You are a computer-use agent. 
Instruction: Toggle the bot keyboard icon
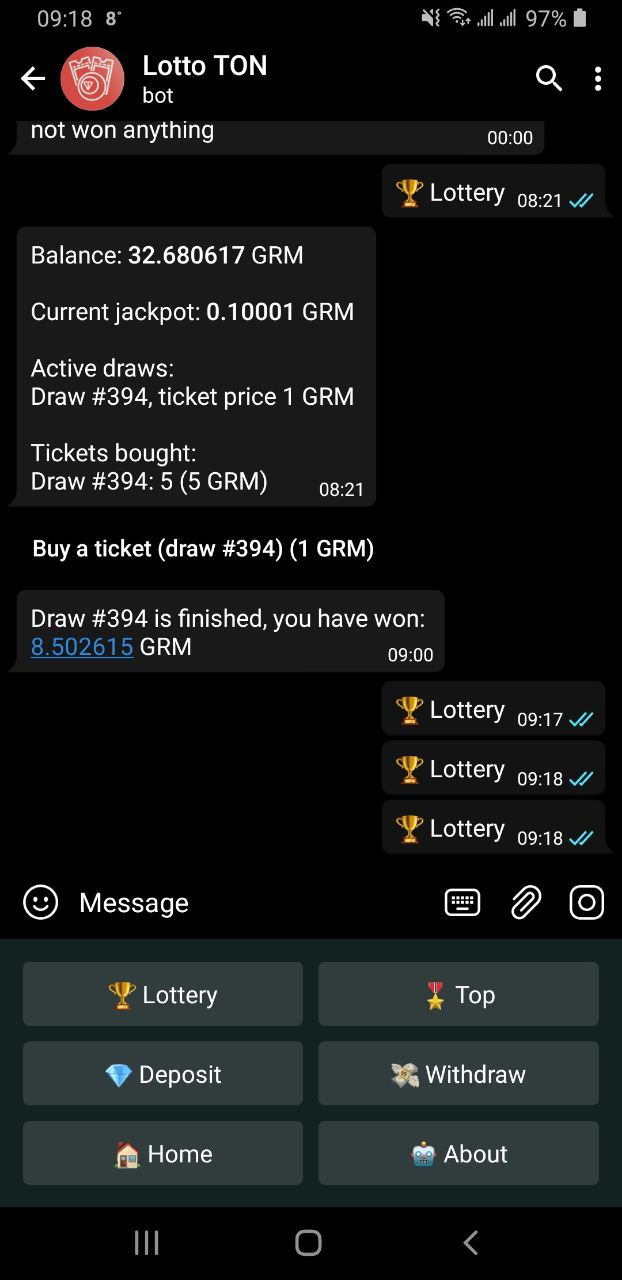(x=462, y=903)
